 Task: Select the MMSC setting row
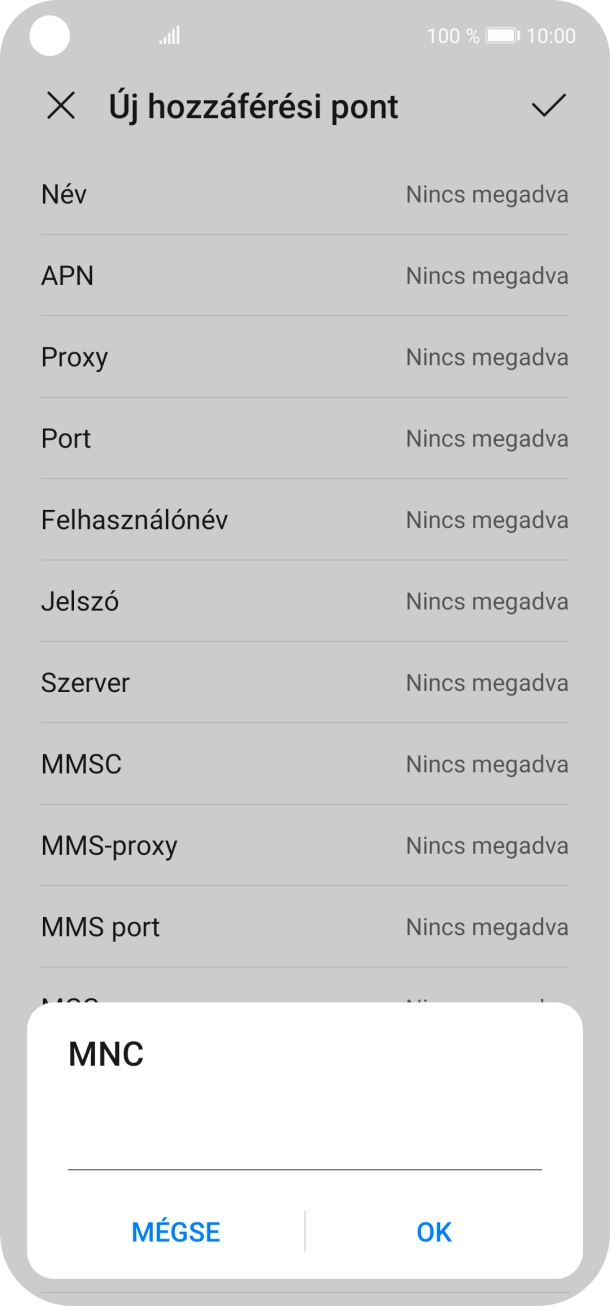(x=304, y=765)
